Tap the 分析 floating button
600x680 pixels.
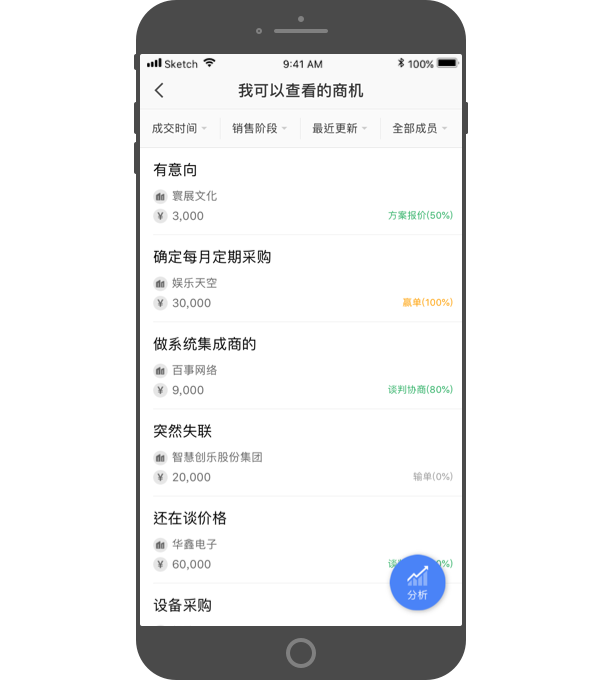(417, 582)
